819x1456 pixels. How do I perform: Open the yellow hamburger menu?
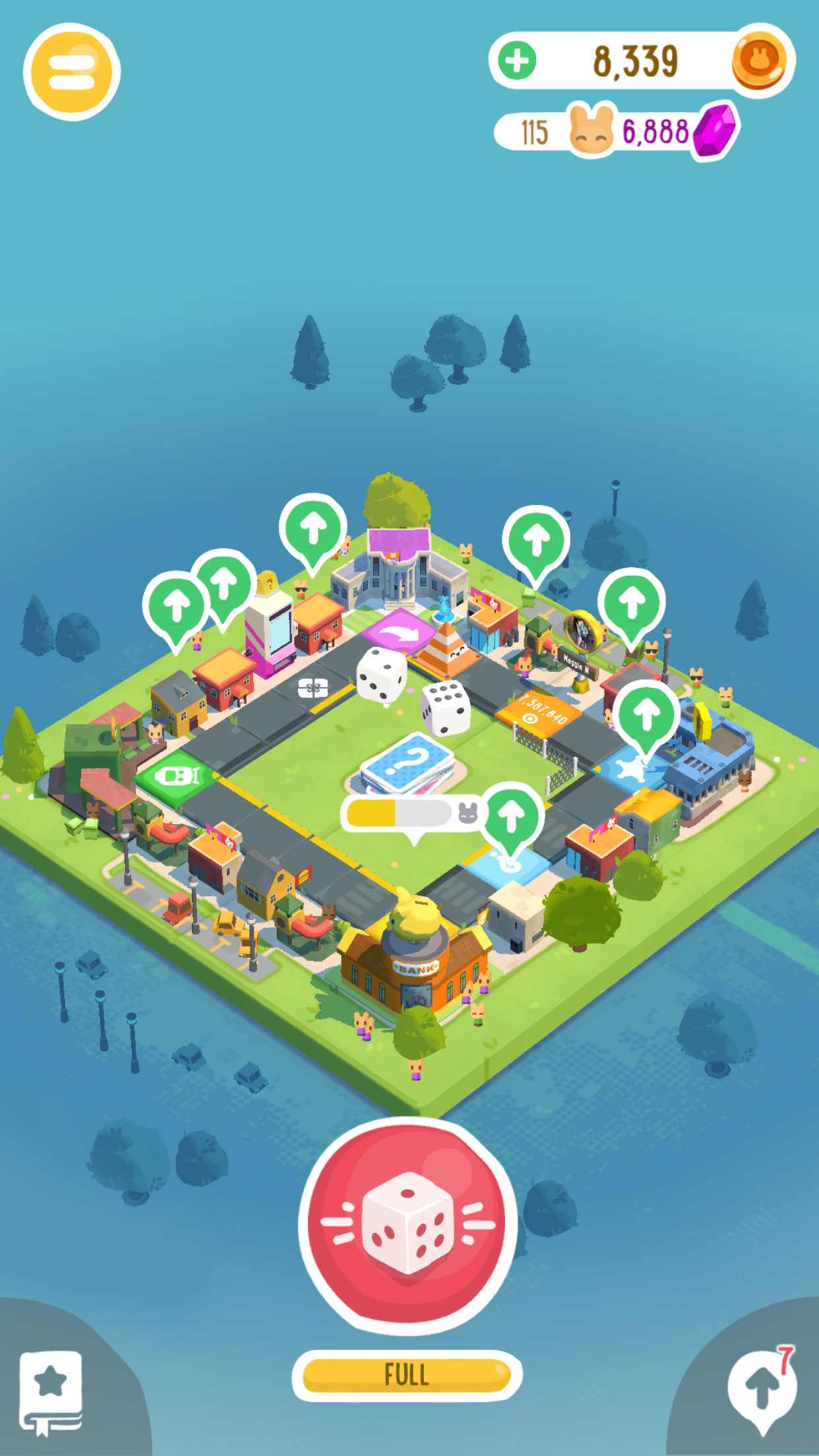72,72
